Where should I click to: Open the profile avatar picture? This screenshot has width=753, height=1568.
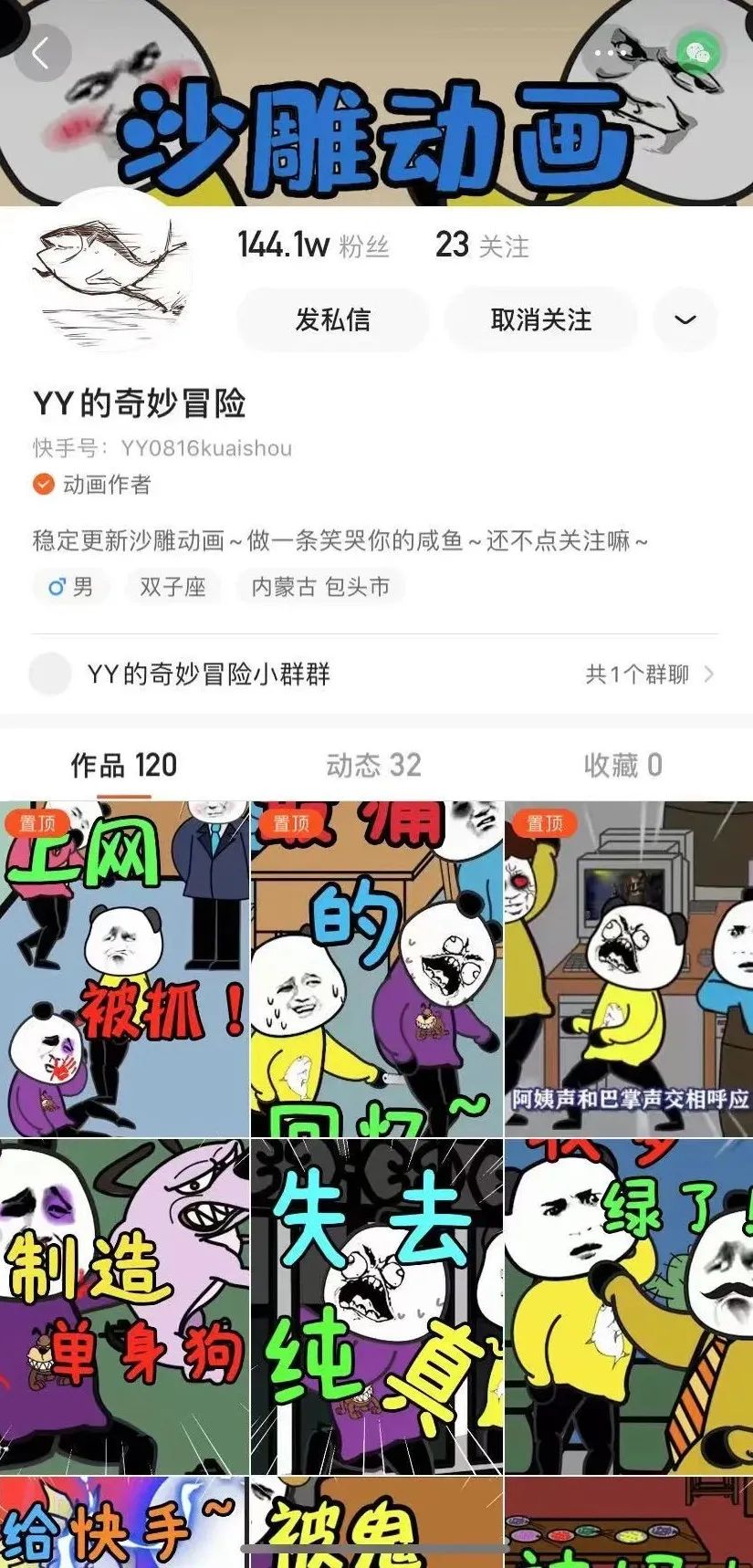pos(110,271)
